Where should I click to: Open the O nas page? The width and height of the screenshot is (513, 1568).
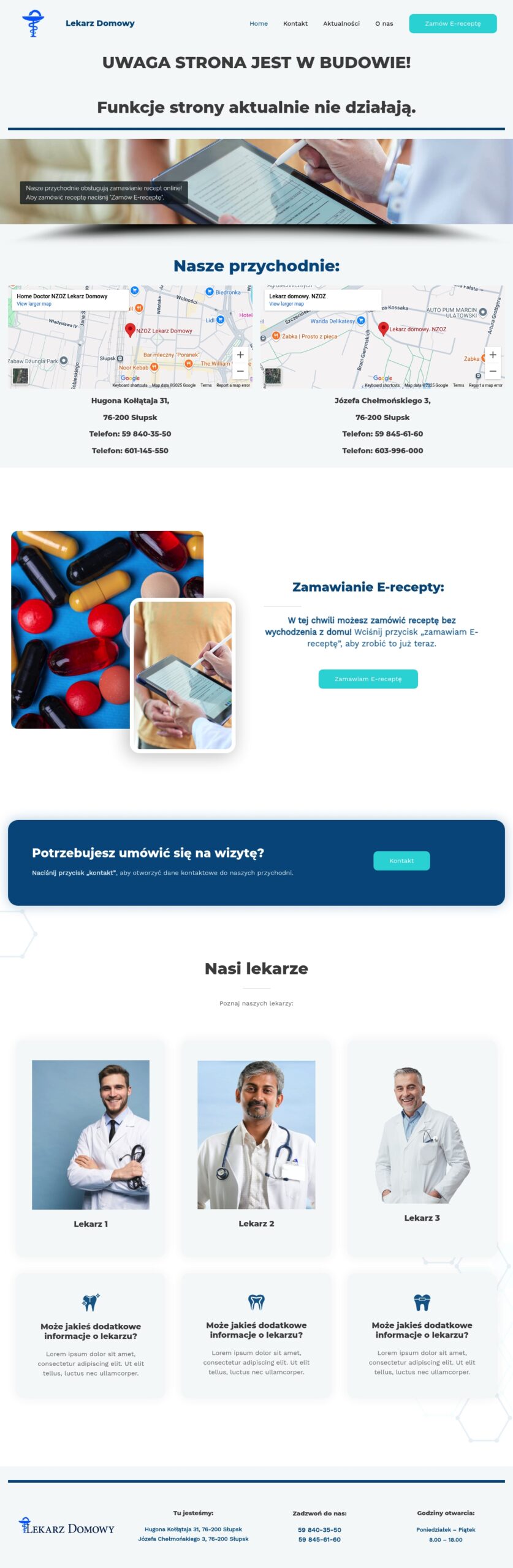pos(384,23)
